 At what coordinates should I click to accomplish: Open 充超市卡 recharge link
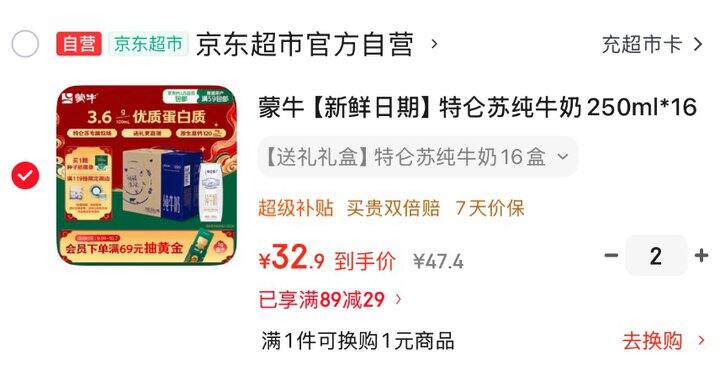click(x=652, y=45)
